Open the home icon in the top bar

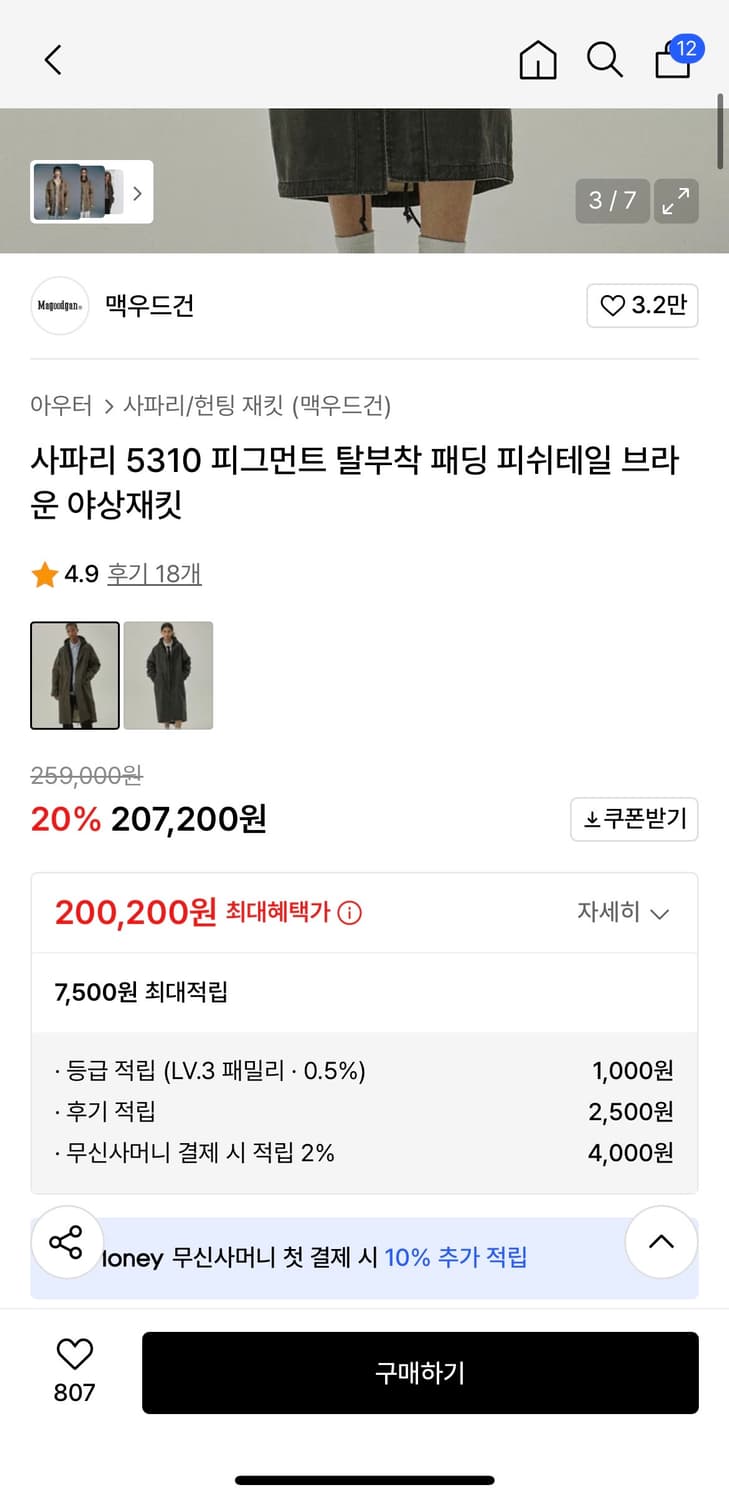click(x=539, y=60)
